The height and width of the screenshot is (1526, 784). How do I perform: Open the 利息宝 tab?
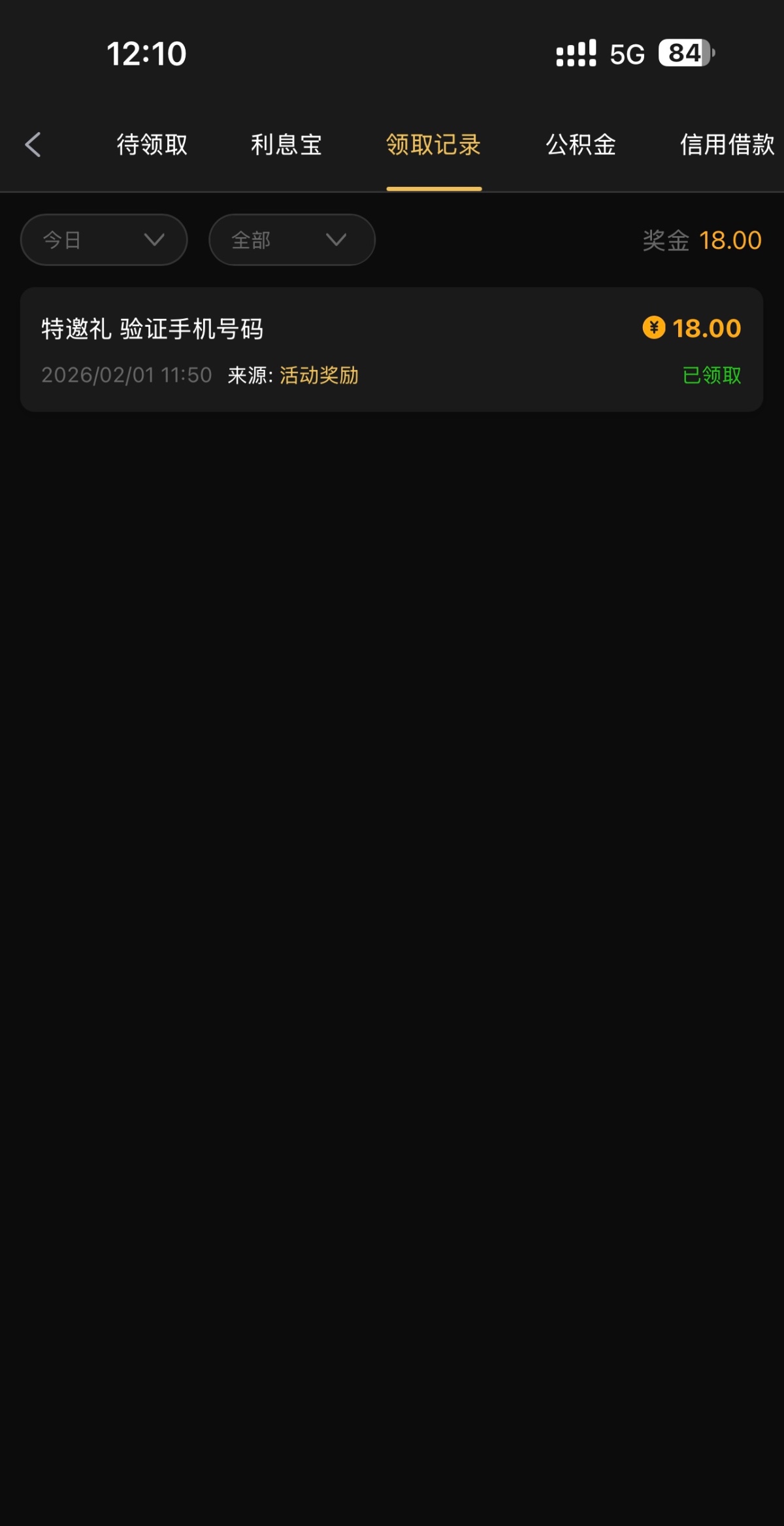tap(286, 144)
